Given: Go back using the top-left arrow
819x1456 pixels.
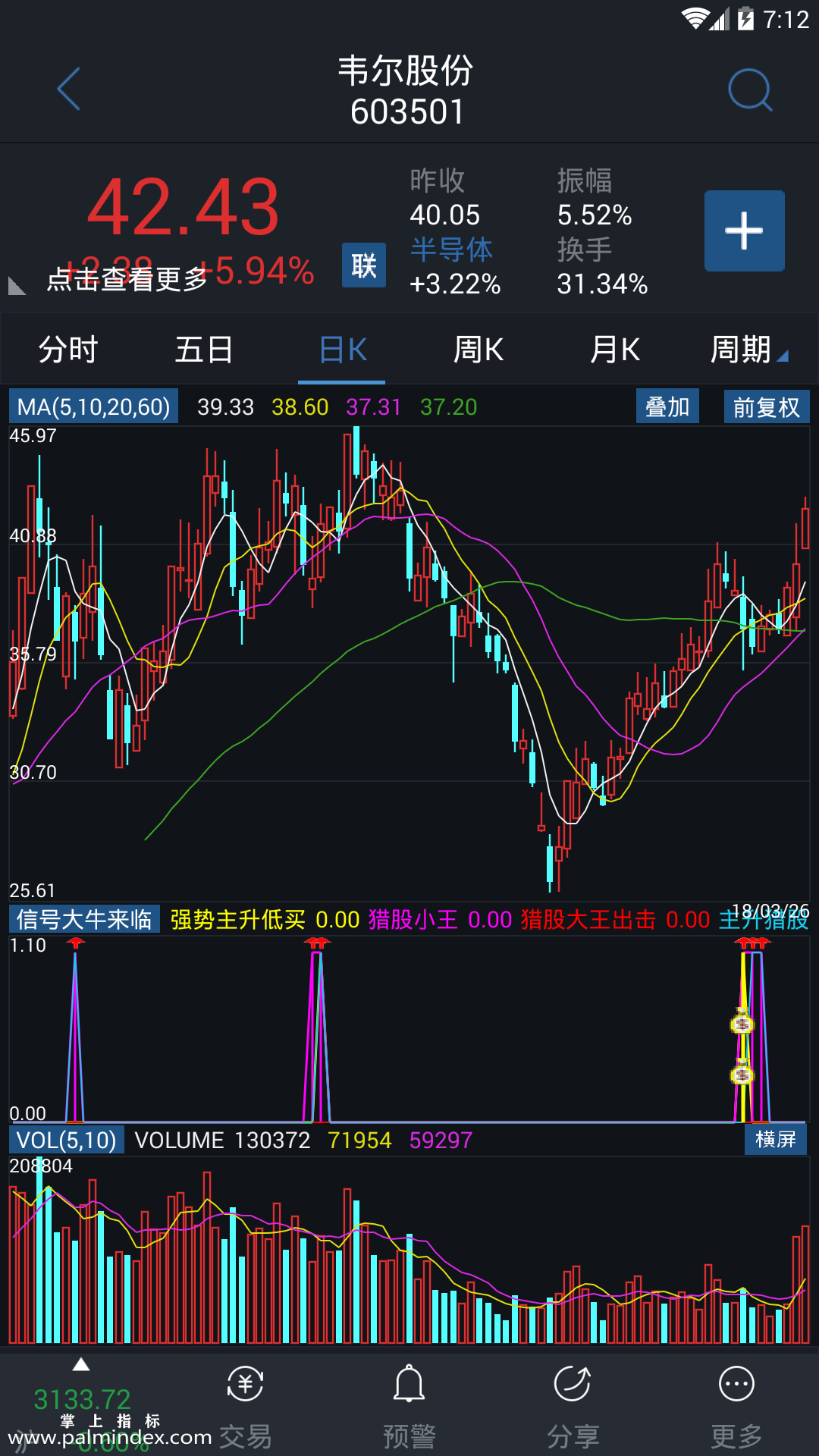Looking at the screenshot, I should pyautogui.click(x=68, y=89).
